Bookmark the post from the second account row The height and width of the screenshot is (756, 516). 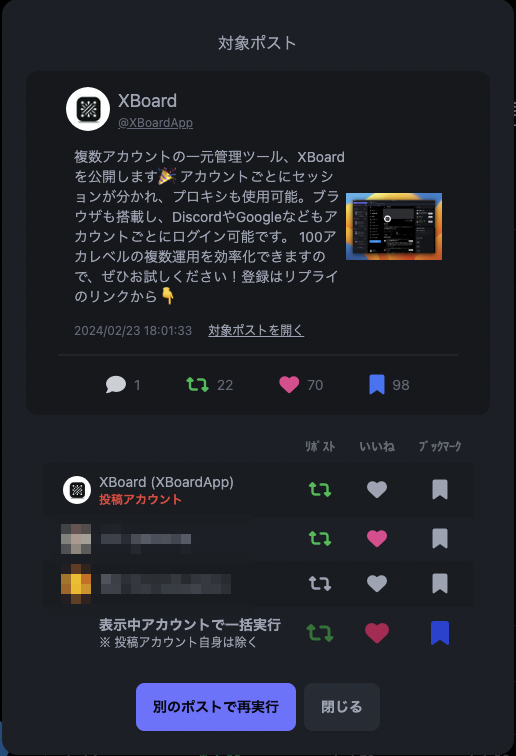[x=440, y=538]
